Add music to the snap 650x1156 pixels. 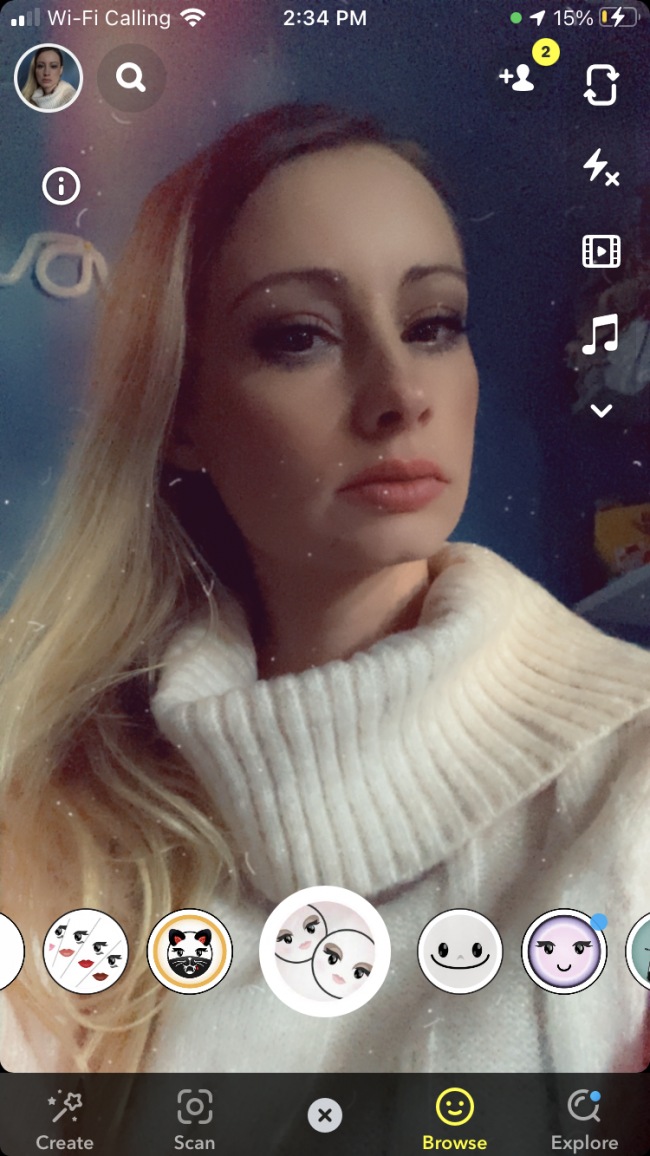[601, 334]
